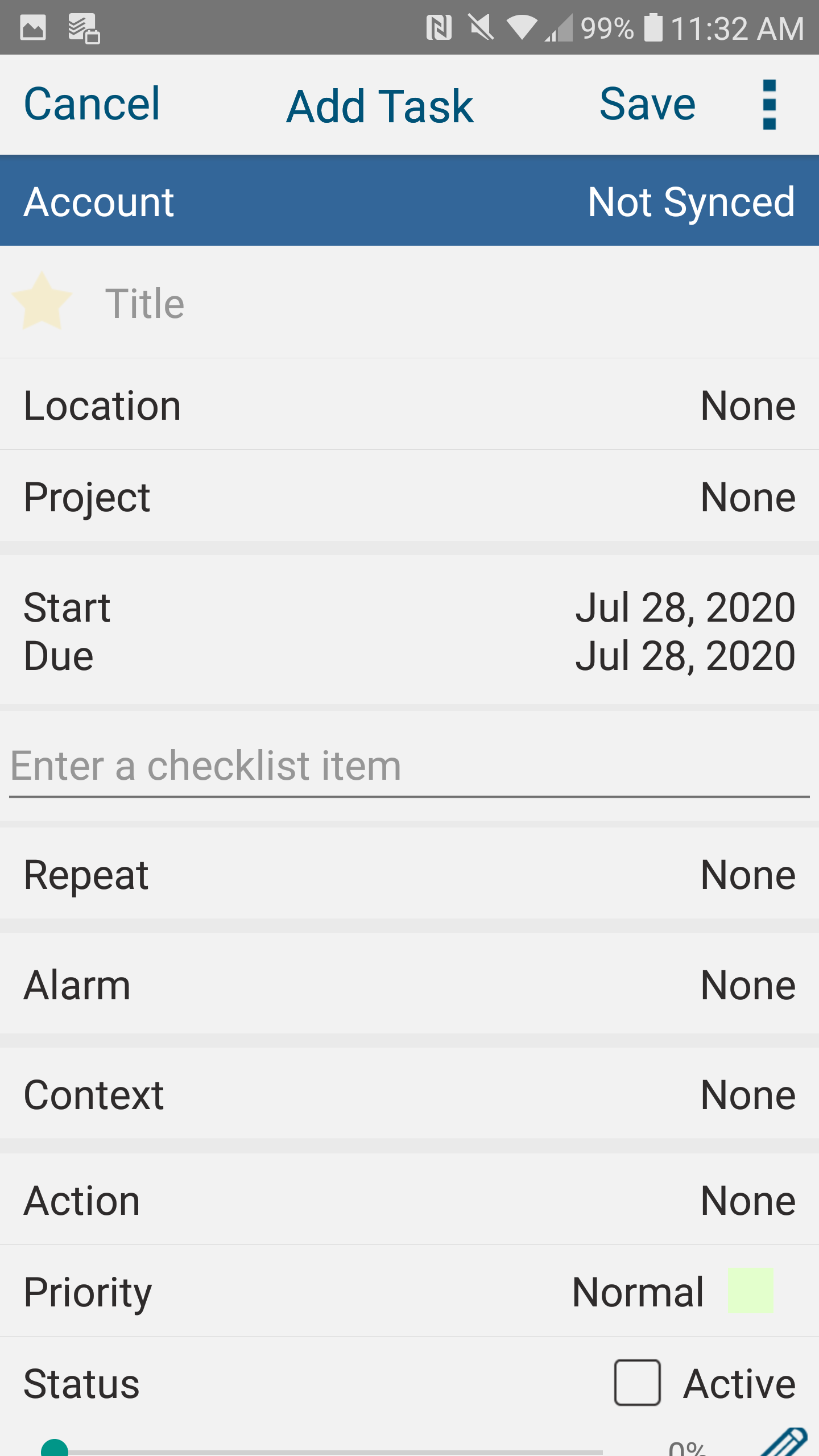Save the new task
This screenshot has width=819, height=1456.
[x=647, y=105]
